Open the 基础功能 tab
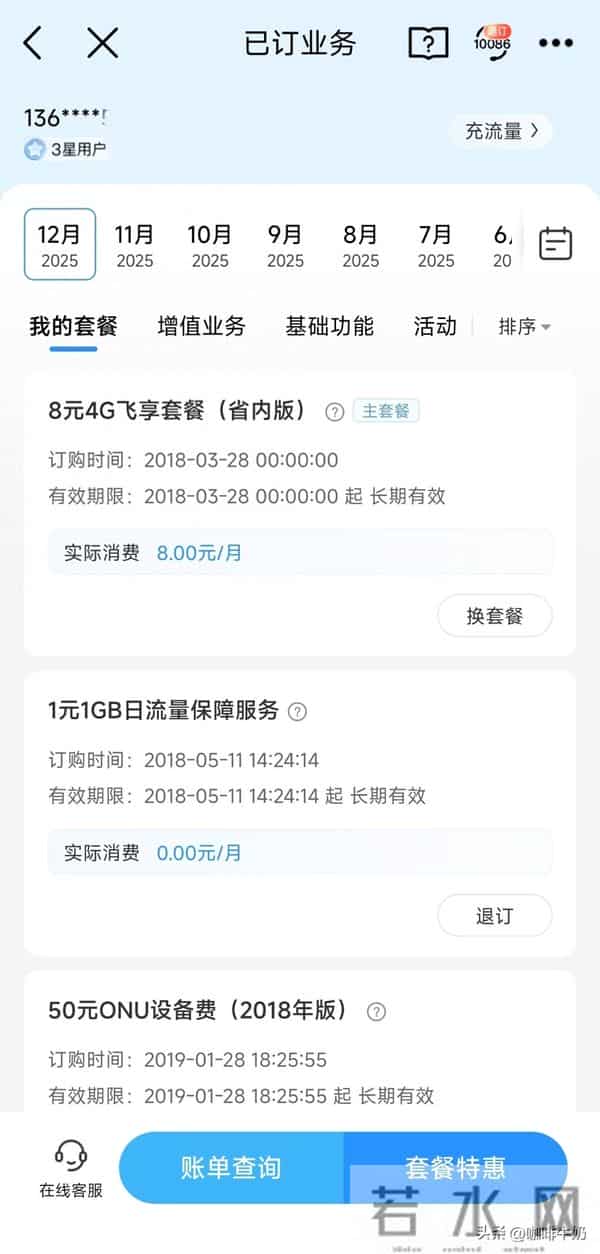The height and width of the screenshot is (1254, 600). point(329,326)
